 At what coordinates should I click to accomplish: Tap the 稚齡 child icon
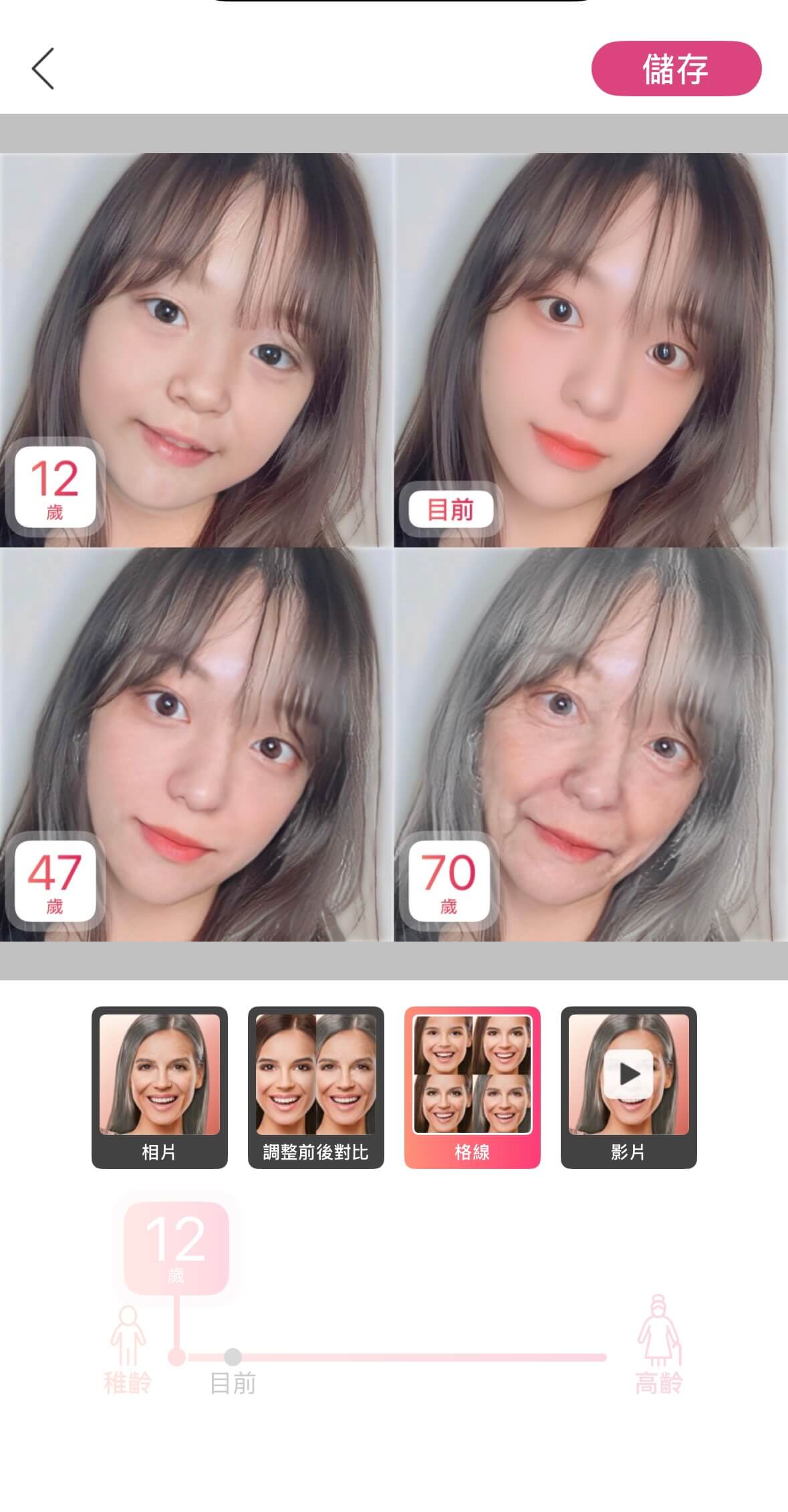(128, 1345)
